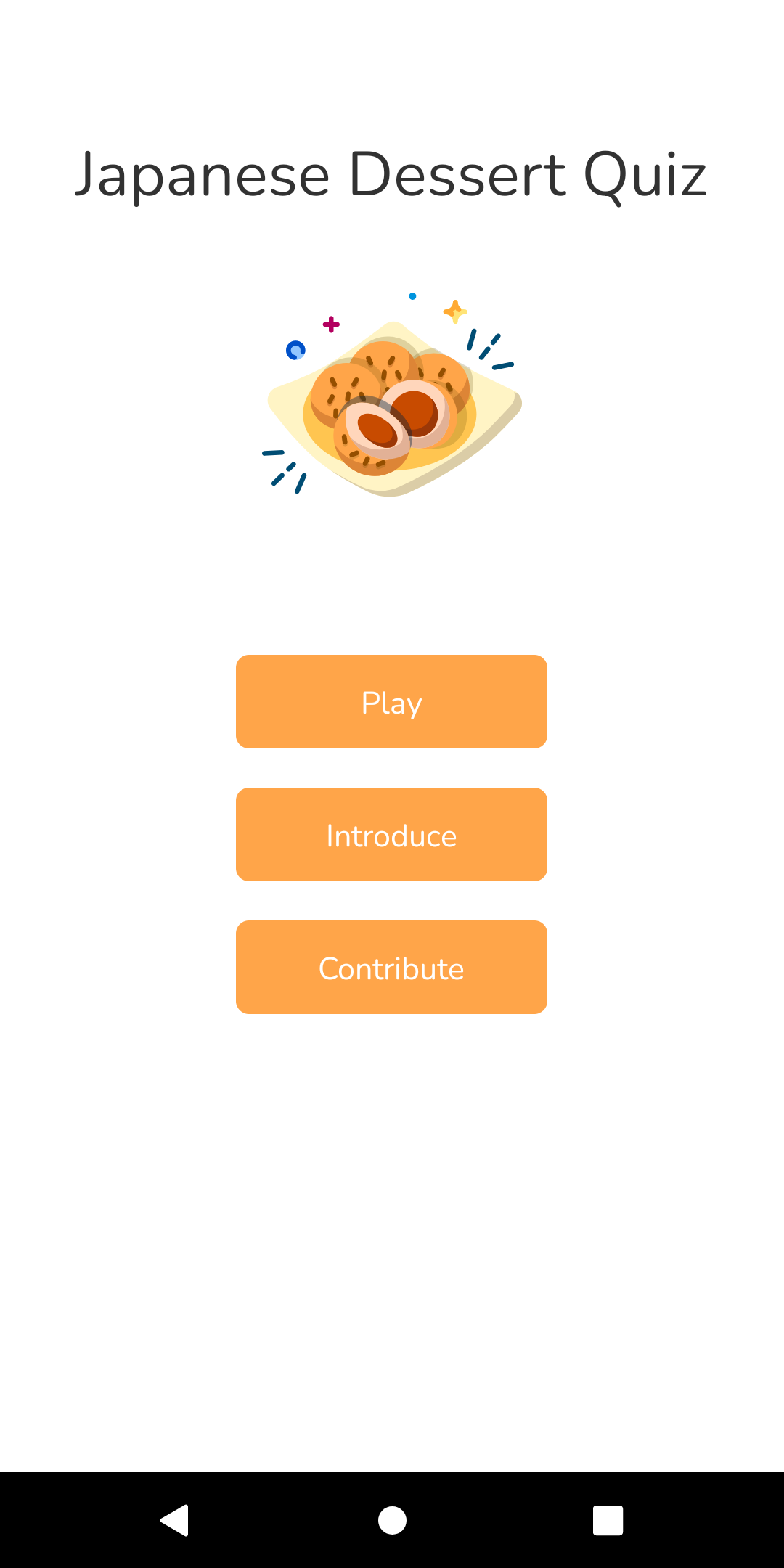
Task: Start the quiz with the Play button
Action: 391,702
